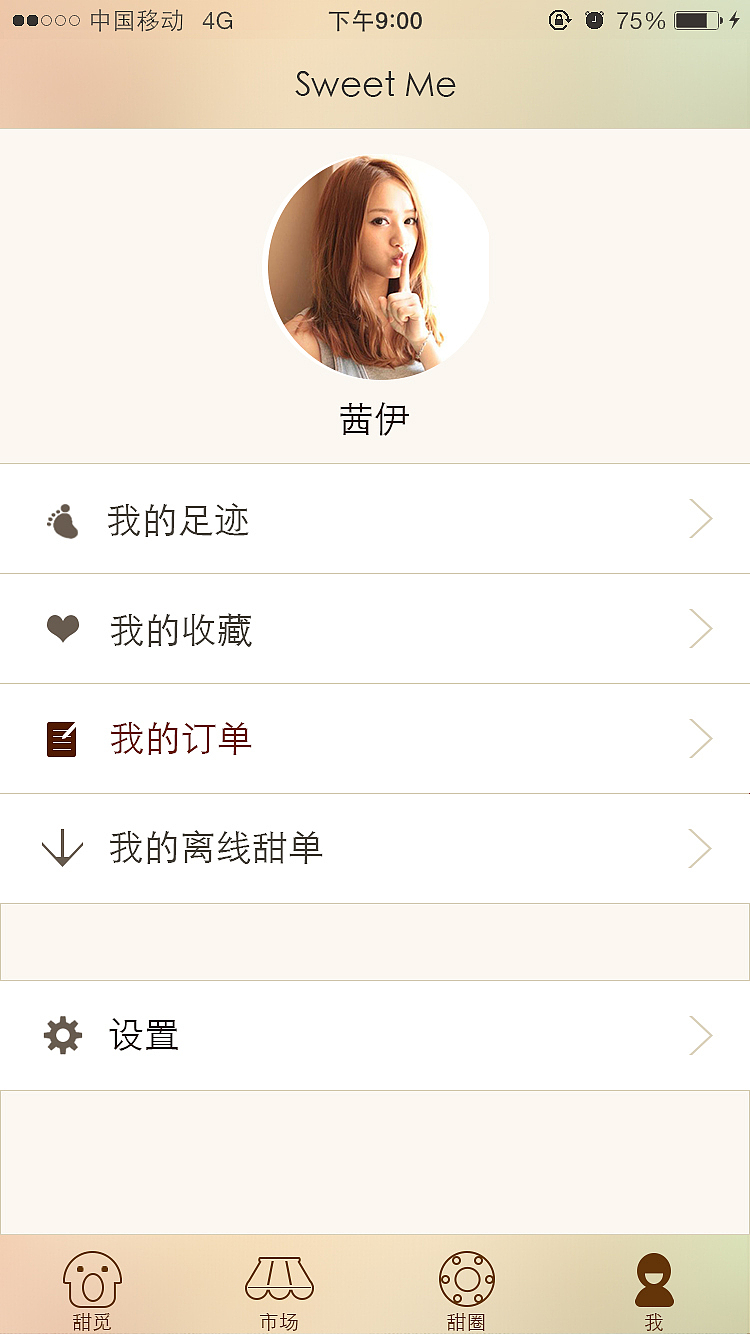The height and width of the screenshot is (1334, 750).
Task: Expand 设置 with its disclosure chevron
Action: pyautogui.click(x=701, y=1035)
